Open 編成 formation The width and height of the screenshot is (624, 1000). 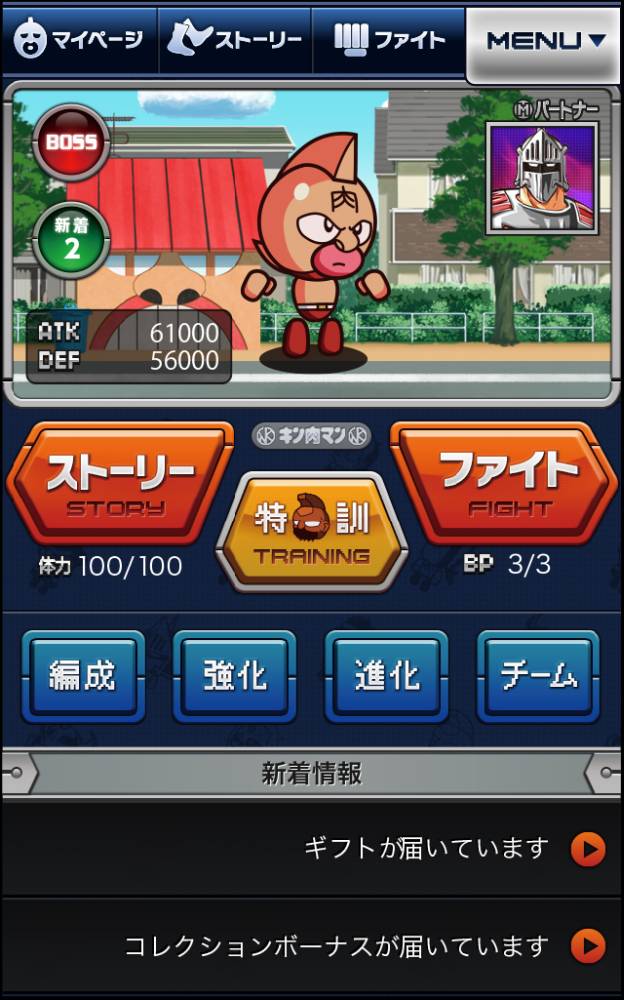coord(83,677)
